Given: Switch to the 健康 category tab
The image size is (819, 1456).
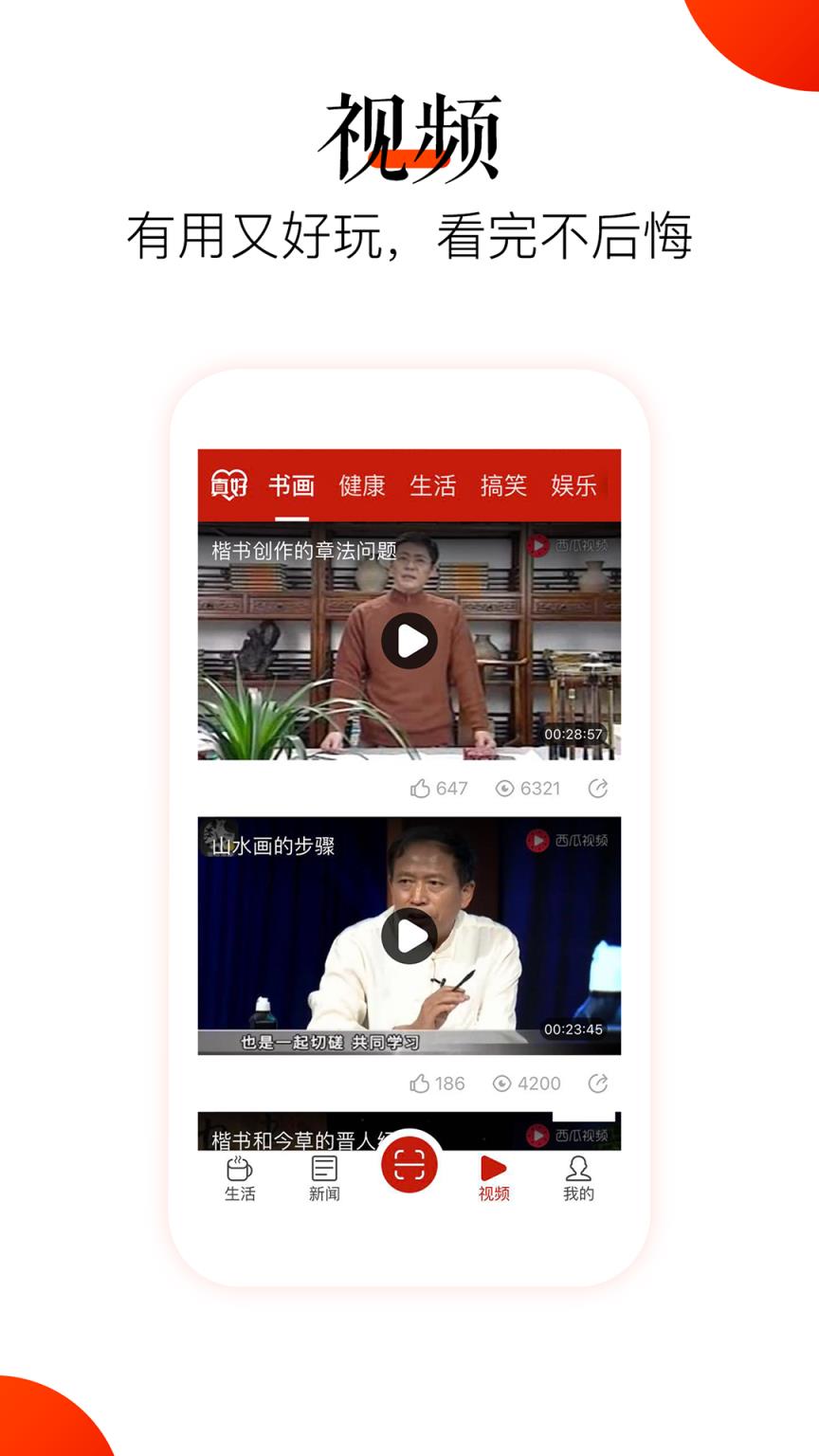Looking at the screenshot, I should [x=360, y=485].
